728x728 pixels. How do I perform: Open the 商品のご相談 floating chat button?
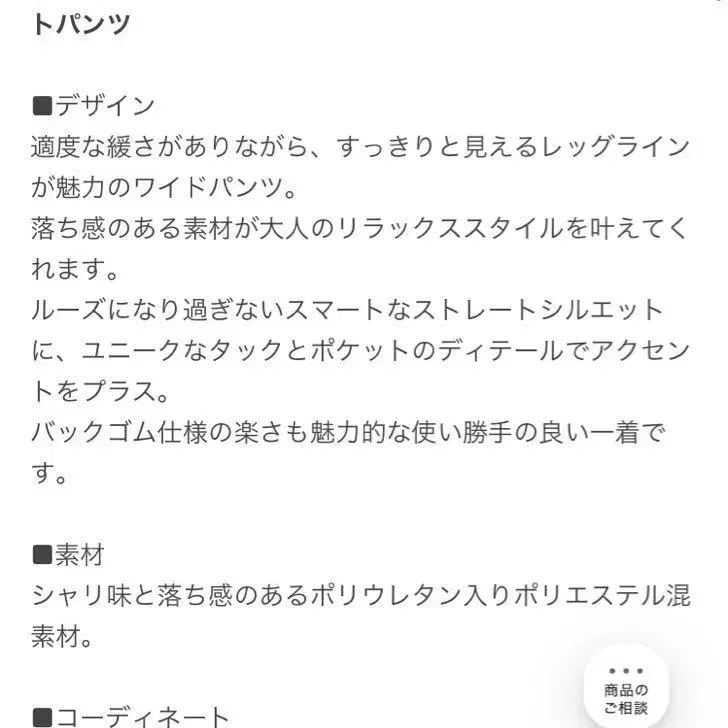tap(626, 688)
